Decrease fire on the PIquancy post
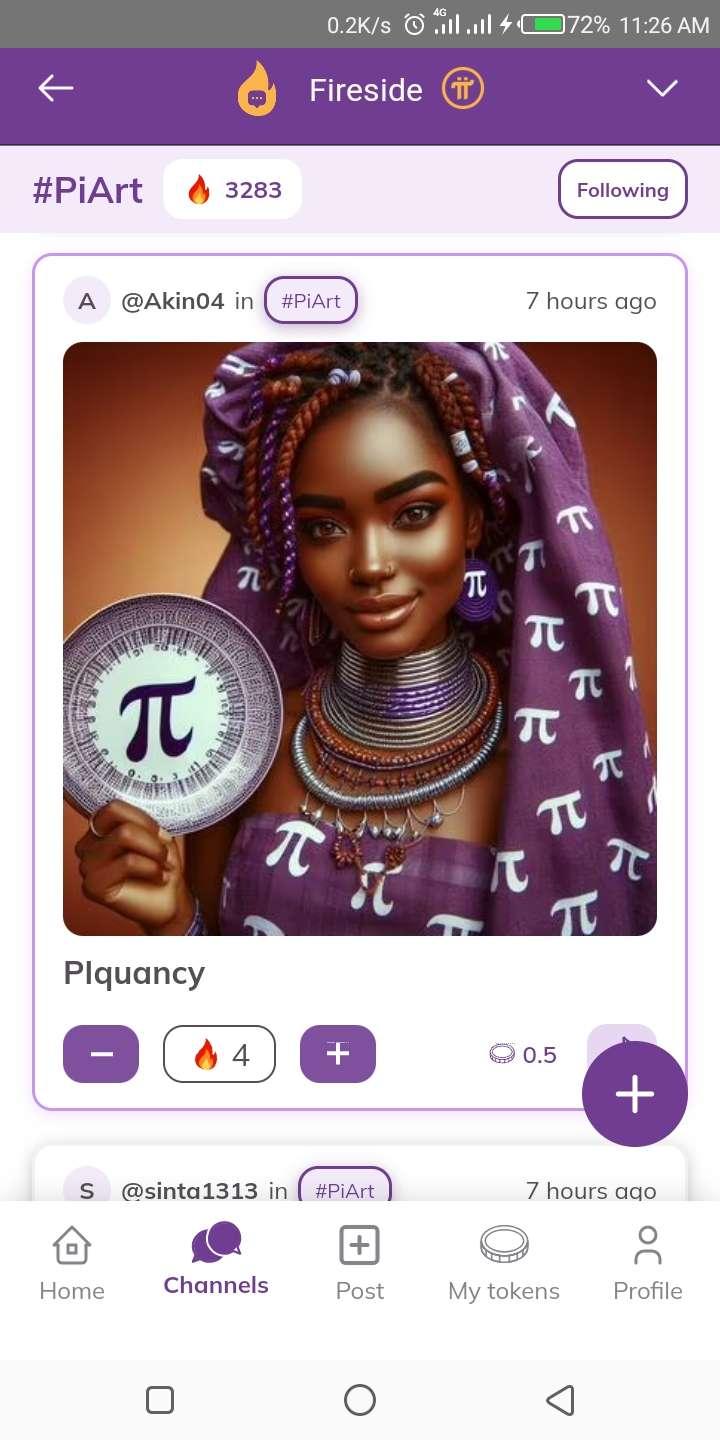The width and height of the screenshot is (720, 1440). click(101, 1054)
